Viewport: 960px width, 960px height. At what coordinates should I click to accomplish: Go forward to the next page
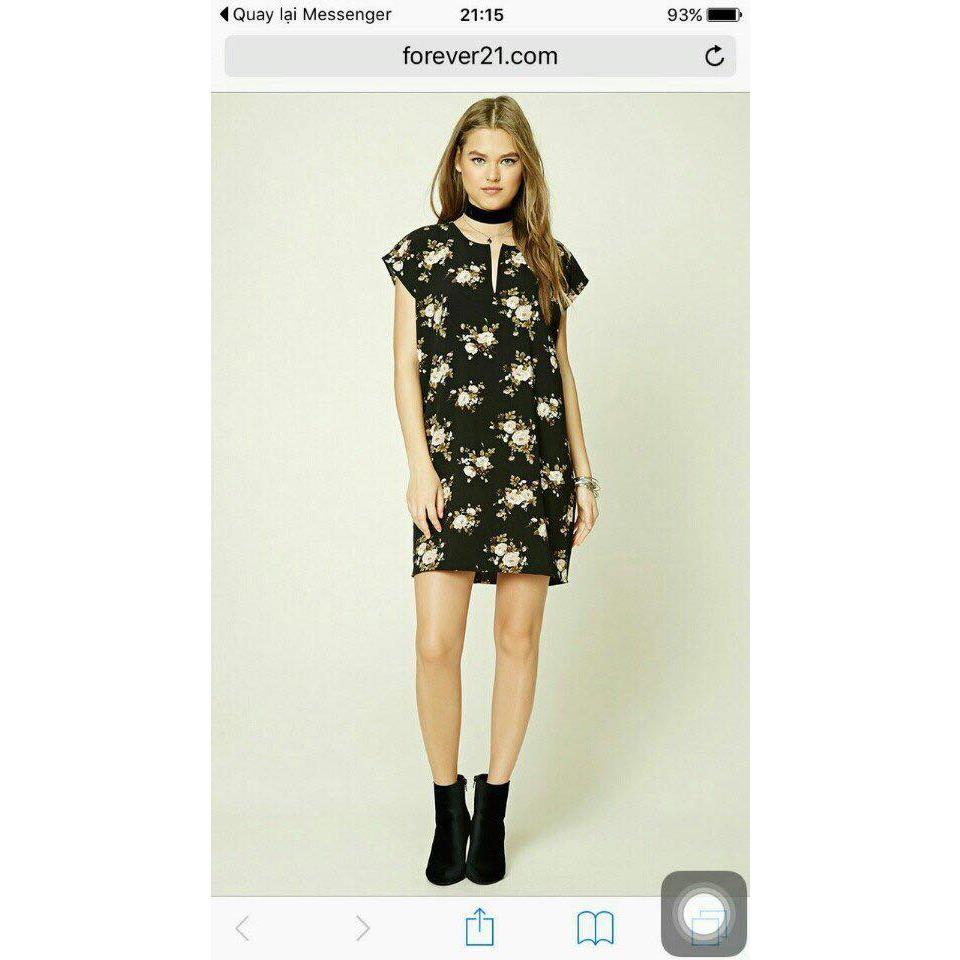click(x=362, y=928)
